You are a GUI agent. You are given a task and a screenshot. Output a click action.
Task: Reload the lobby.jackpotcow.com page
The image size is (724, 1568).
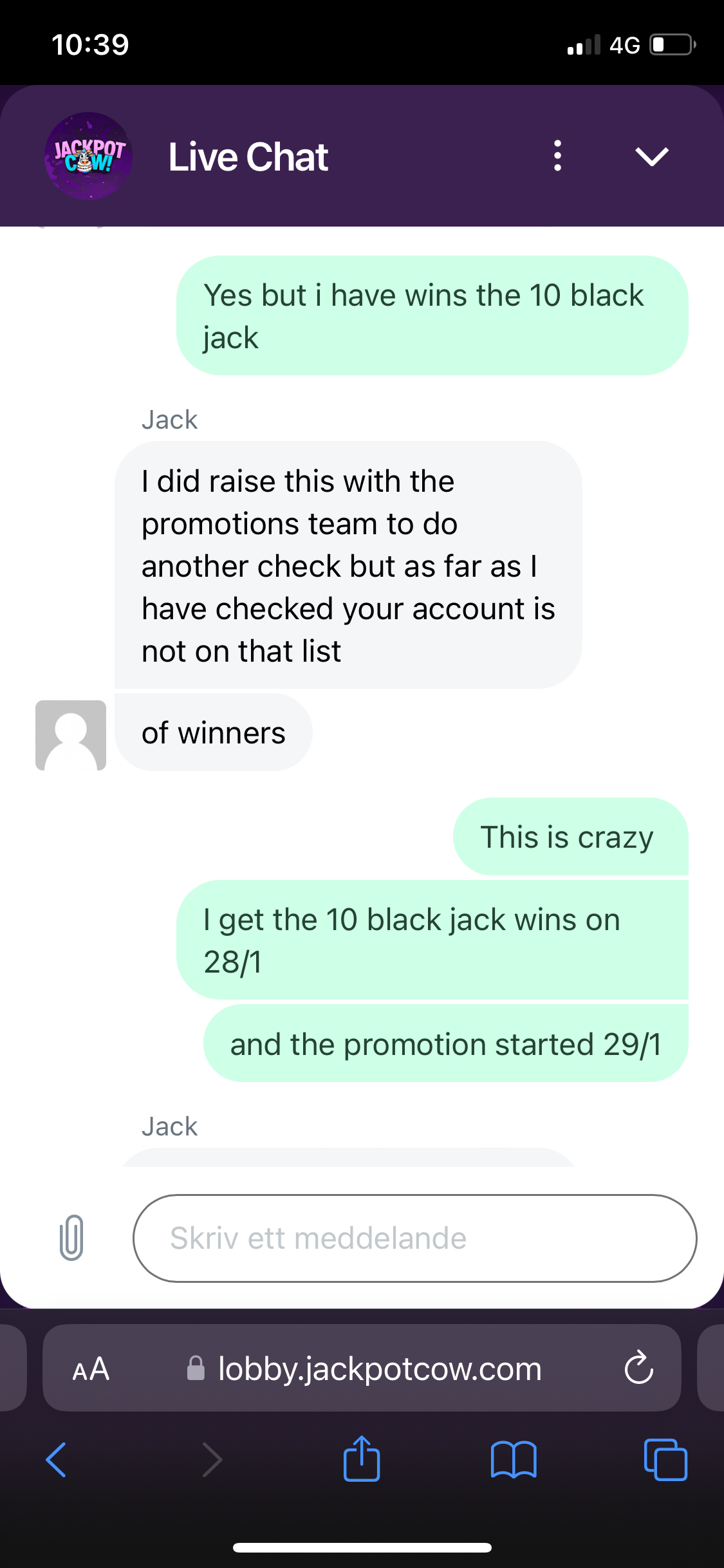pos(638,1368)
